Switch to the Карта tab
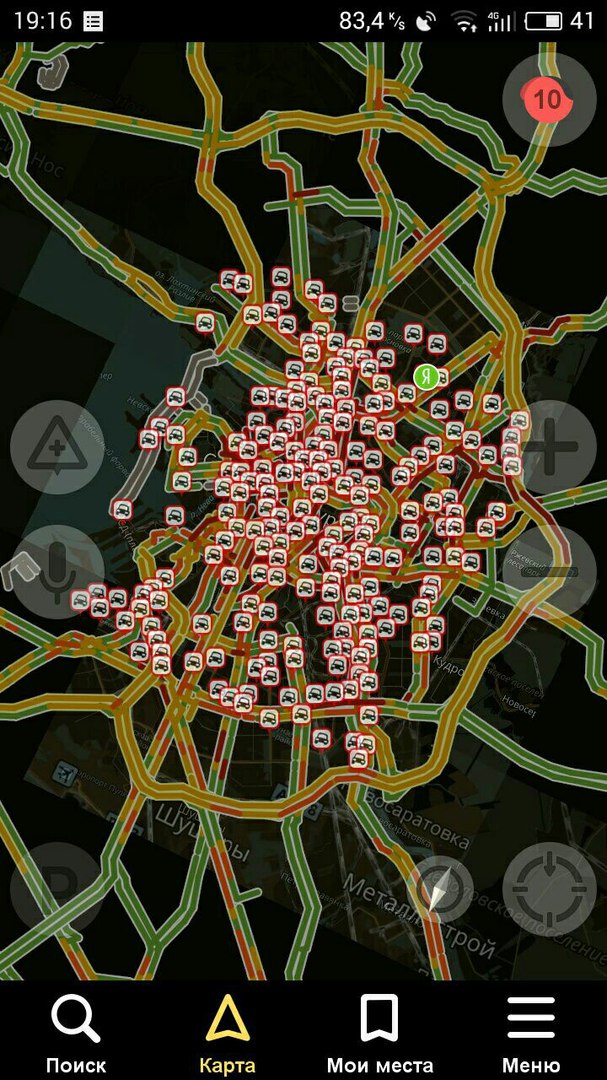This screenshot has width=607, height=1080. [227, 1031]
